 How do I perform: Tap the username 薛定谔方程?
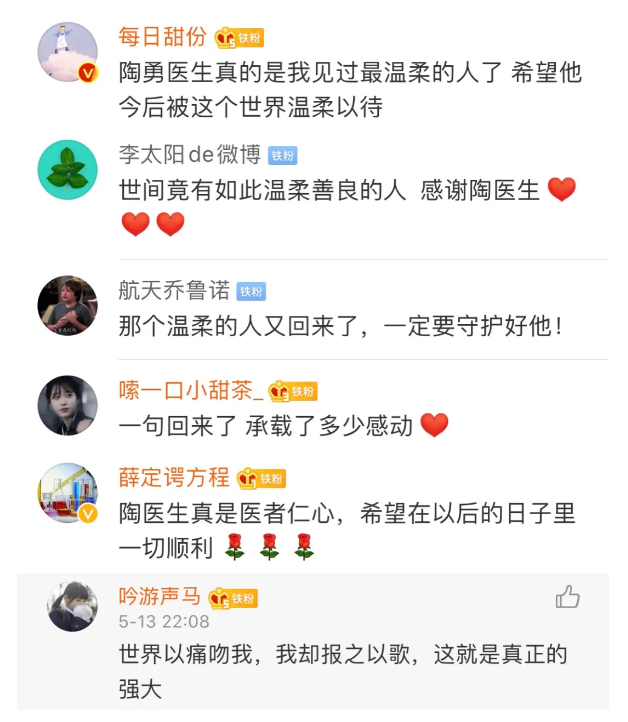click(174, 478)
